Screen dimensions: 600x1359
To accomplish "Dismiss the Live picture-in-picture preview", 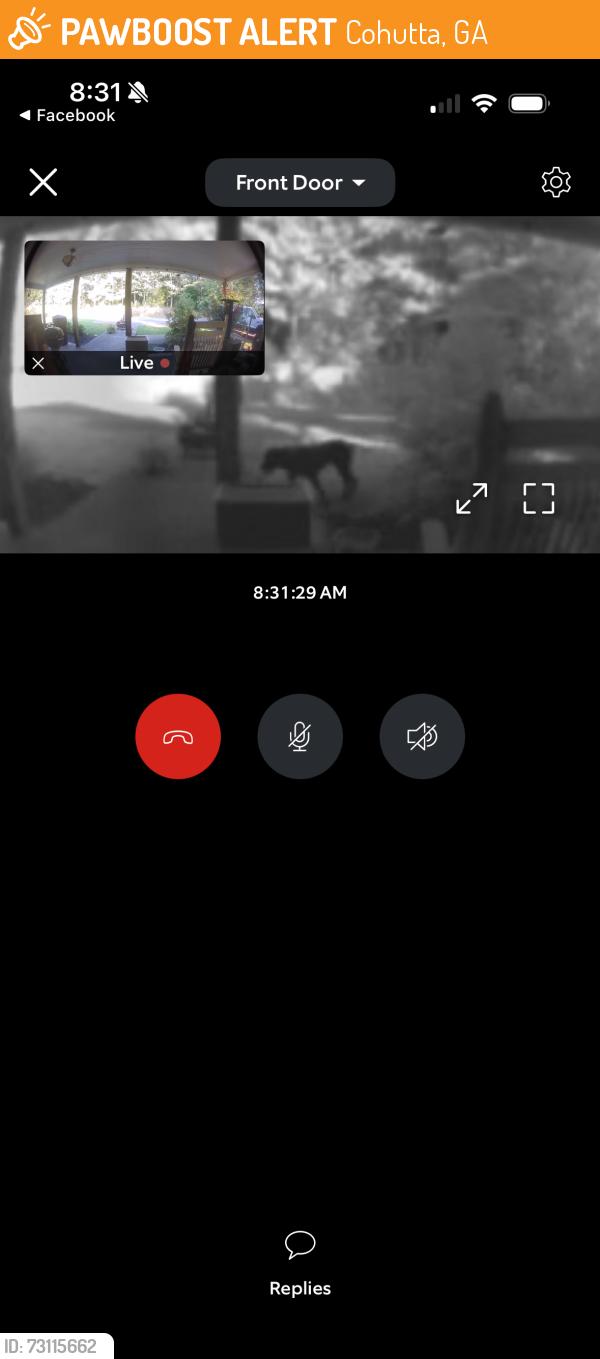I will pyautogui.click(x=38, y=363).
